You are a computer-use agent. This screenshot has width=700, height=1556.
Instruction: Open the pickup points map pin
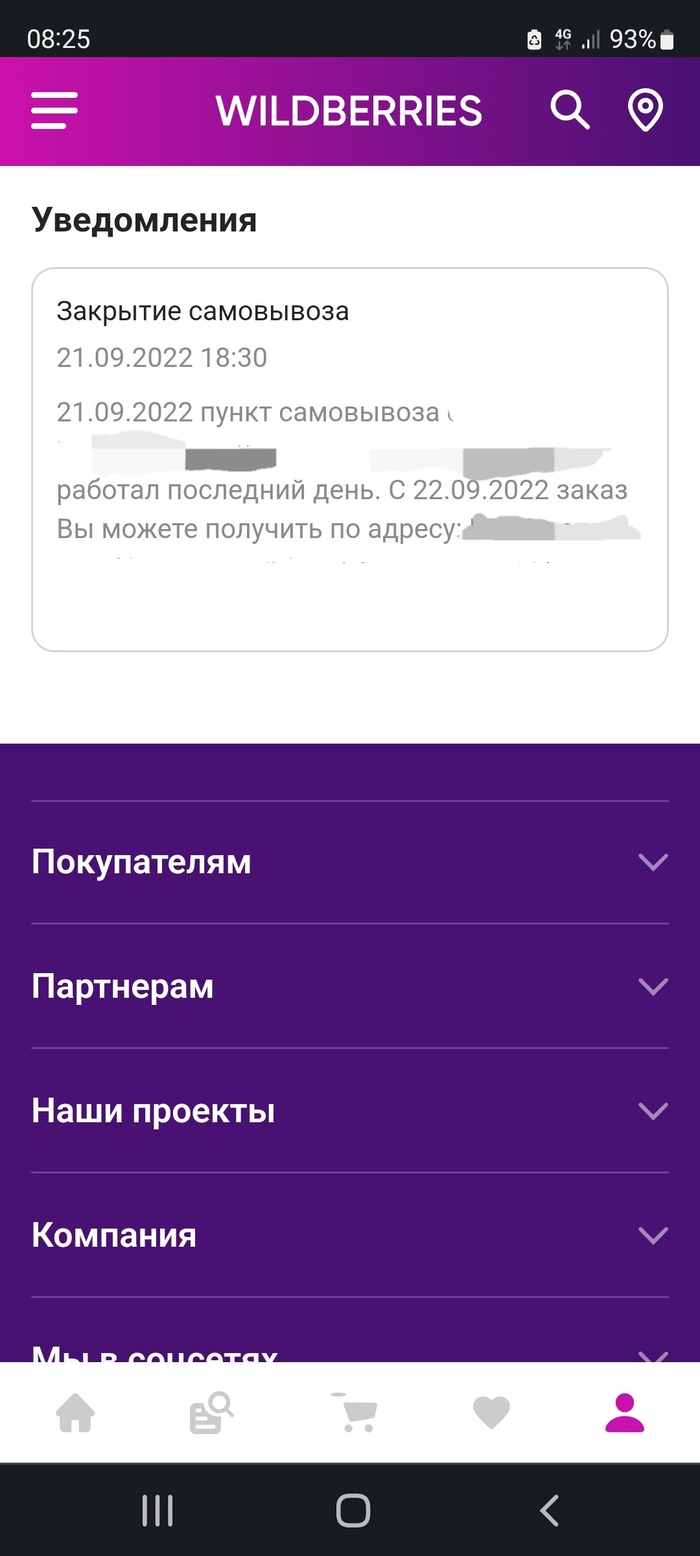pos(645,110)
